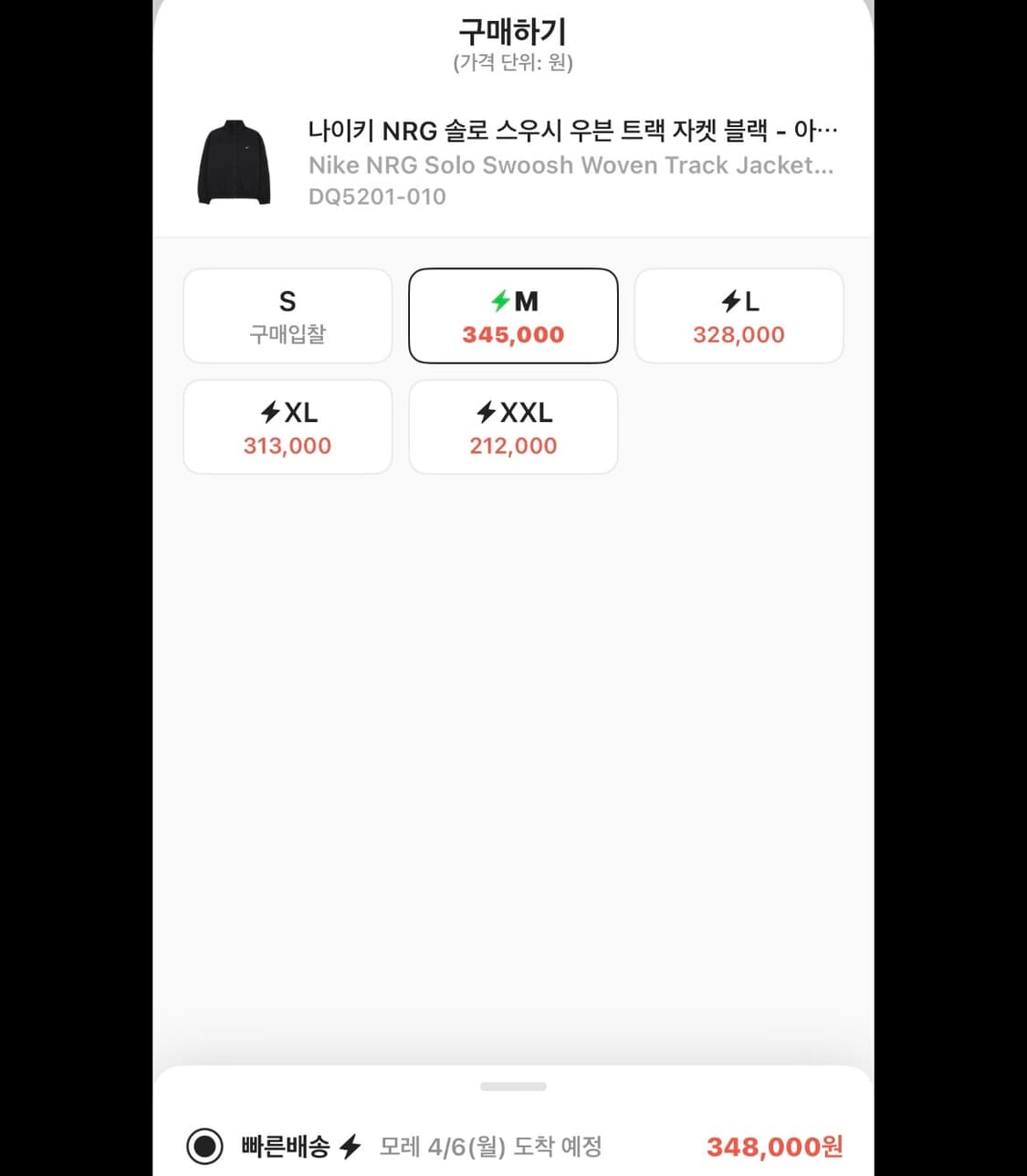
Task: Toggle selection to size L instead
Action: [739, 315]
